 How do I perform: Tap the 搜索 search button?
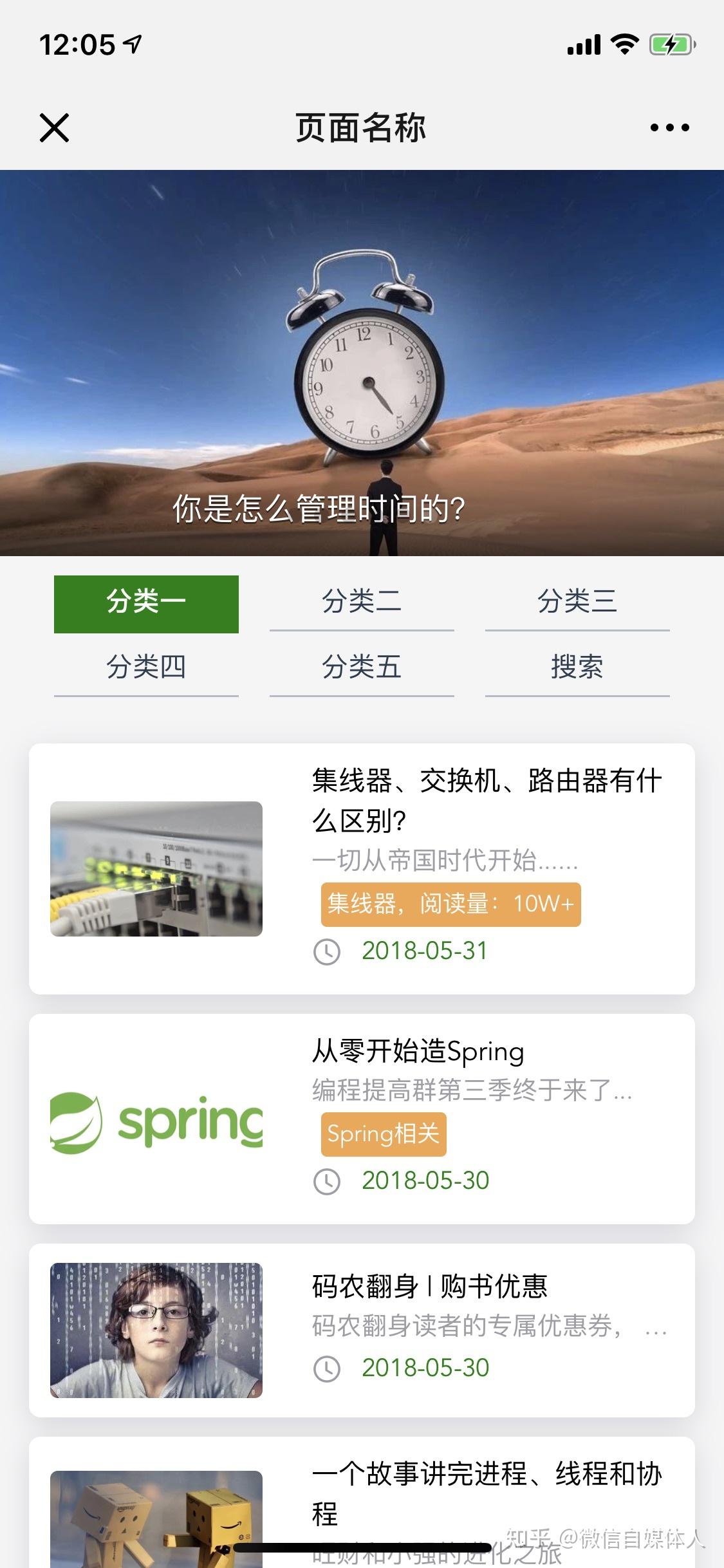[x=577, y=667]
